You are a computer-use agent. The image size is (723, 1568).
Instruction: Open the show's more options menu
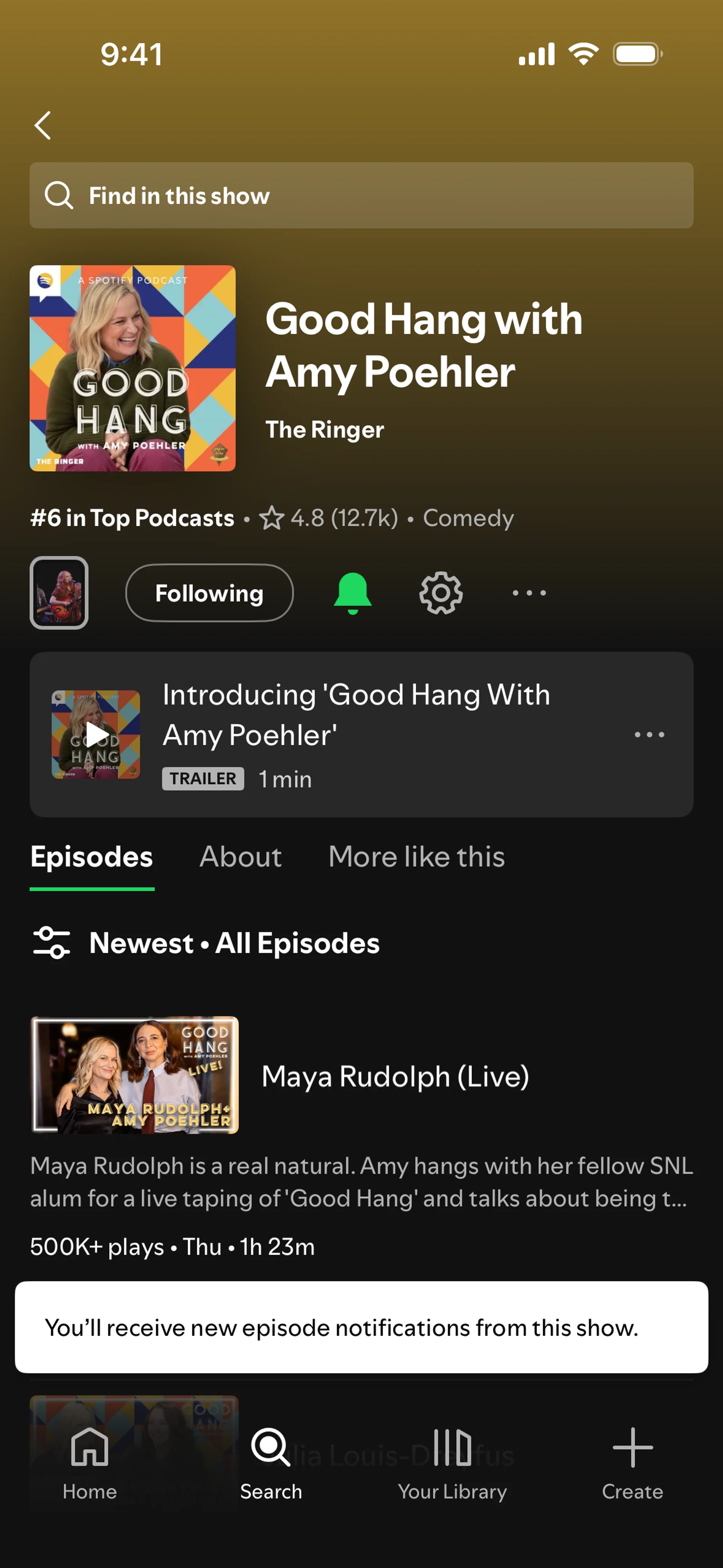point(529,593)
